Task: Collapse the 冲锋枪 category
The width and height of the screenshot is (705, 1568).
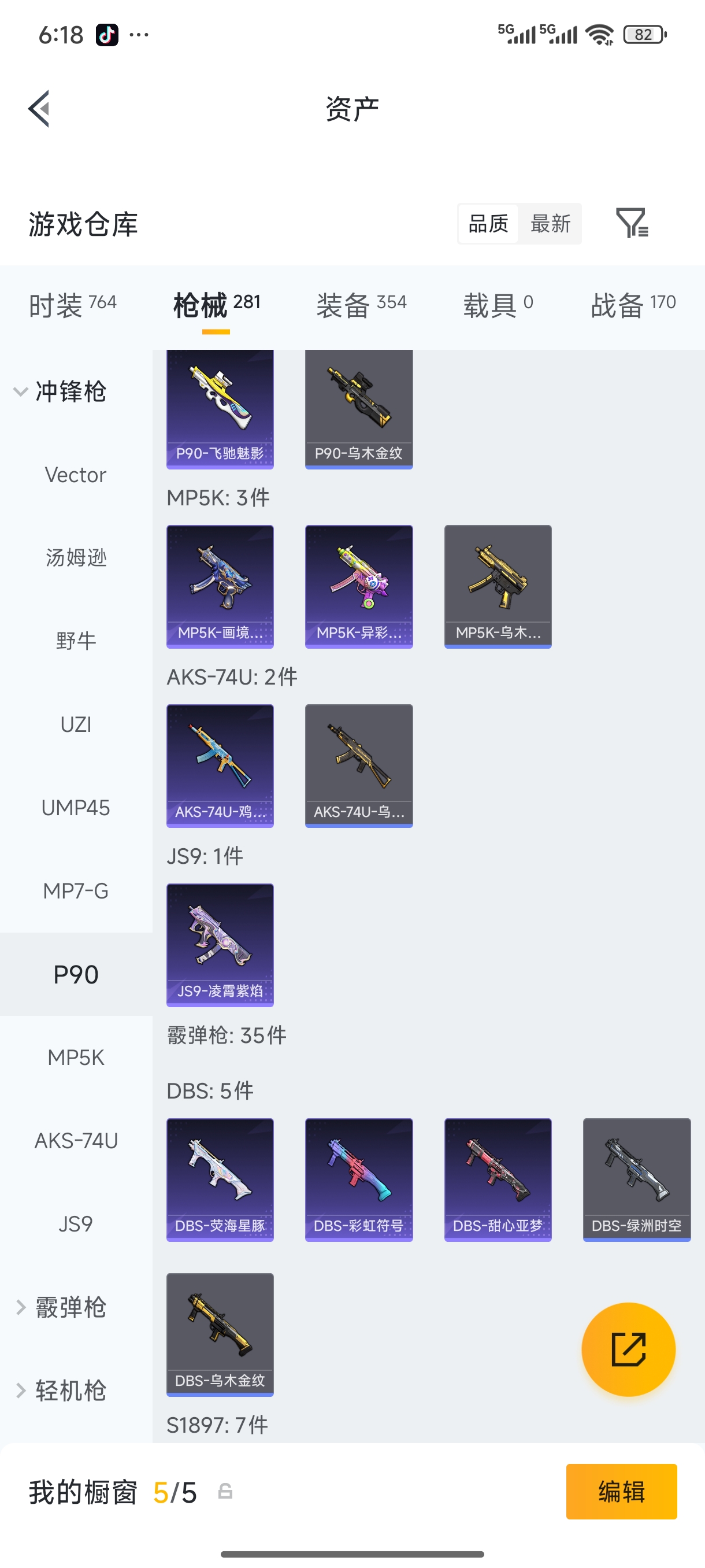Action: coord(61,391)
